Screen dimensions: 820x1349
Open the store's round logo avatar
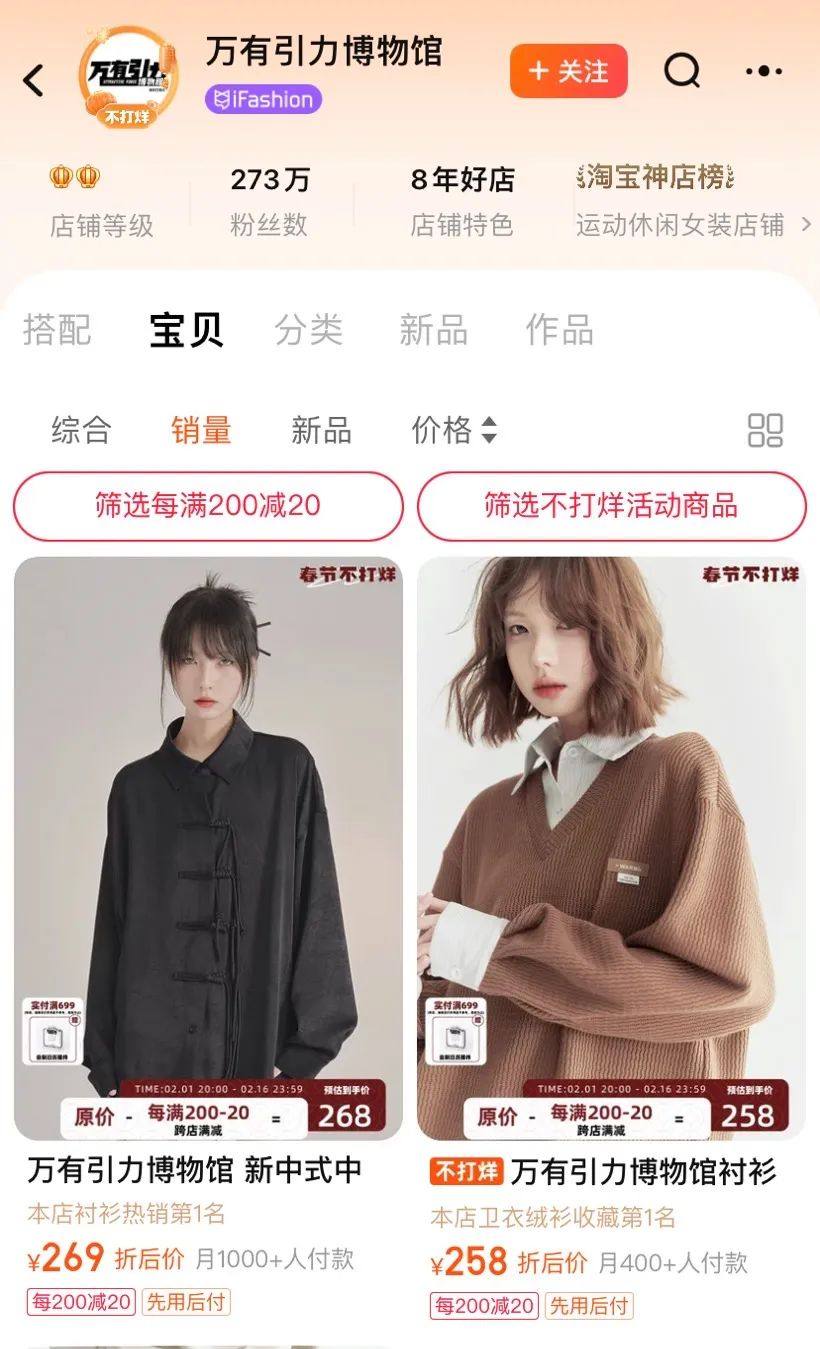pyautogui.click(x=128, y=76)
